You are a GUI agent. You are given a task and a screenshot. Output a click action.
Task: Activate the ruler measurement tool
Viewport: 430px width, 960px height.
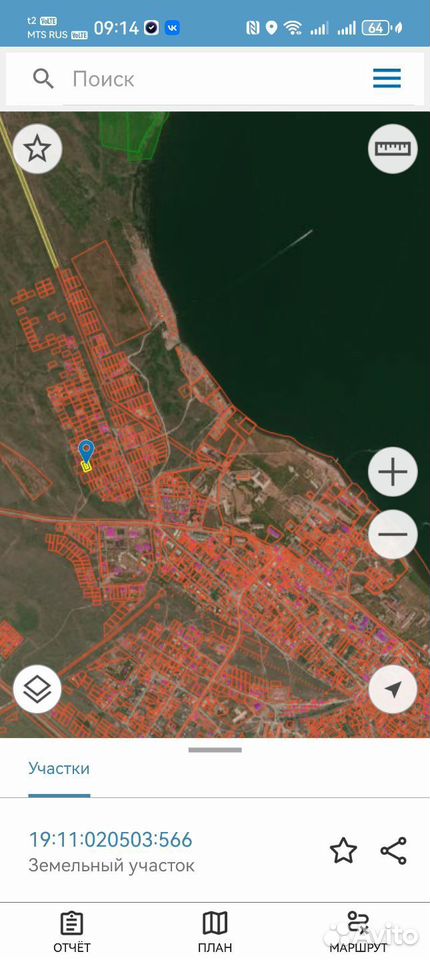tap(393, 149)
